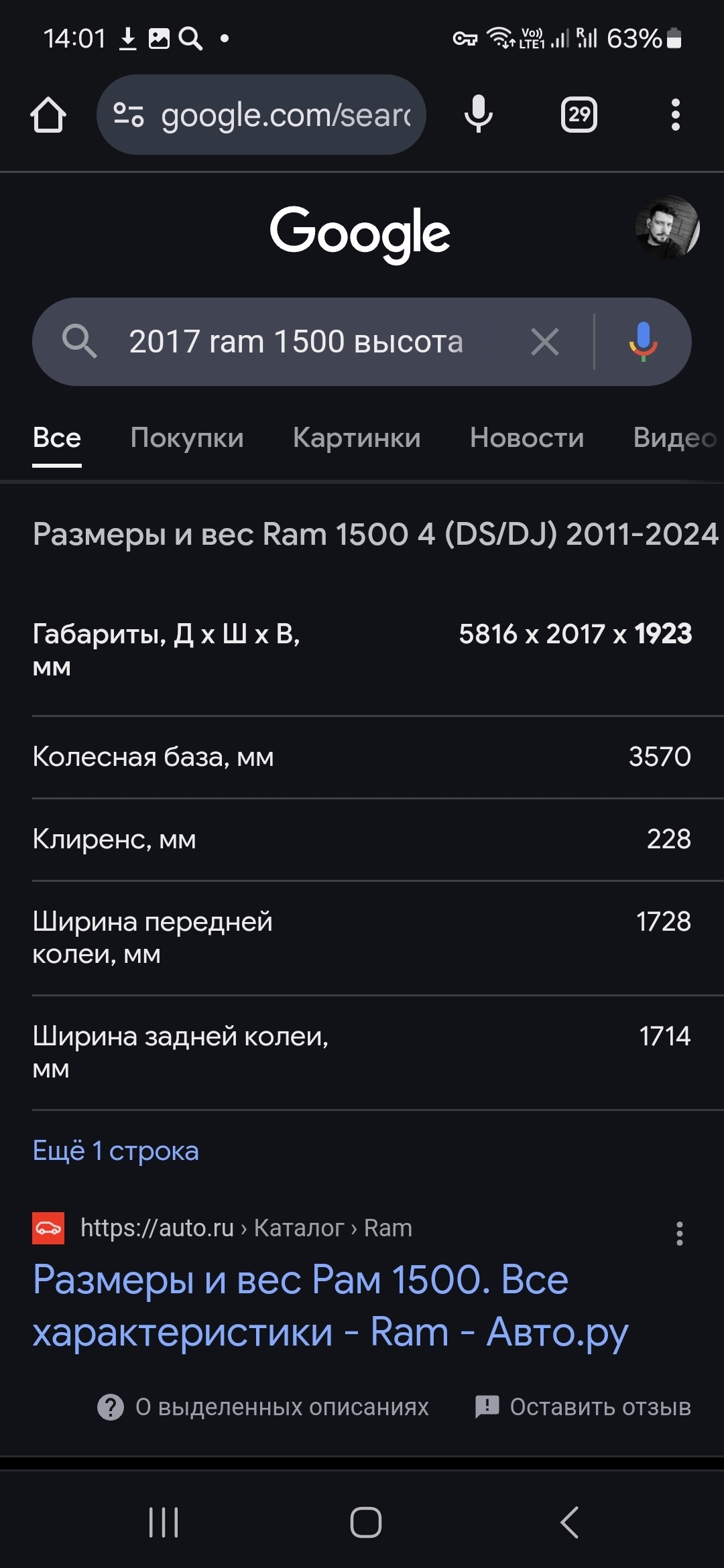Switch to the Новости tab

coord(527,438)
